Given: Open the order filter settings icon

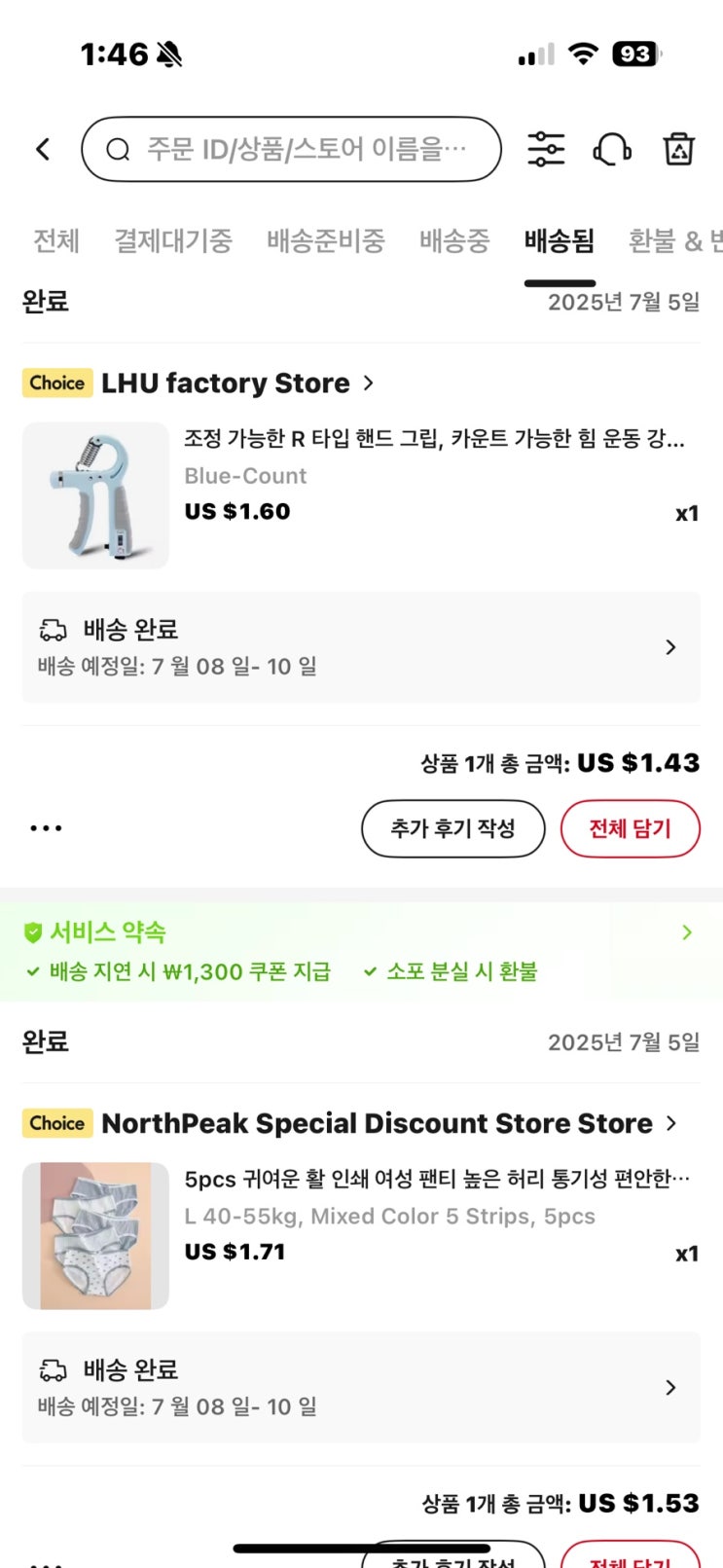Looking at the screenshot, I should [546, 149].
